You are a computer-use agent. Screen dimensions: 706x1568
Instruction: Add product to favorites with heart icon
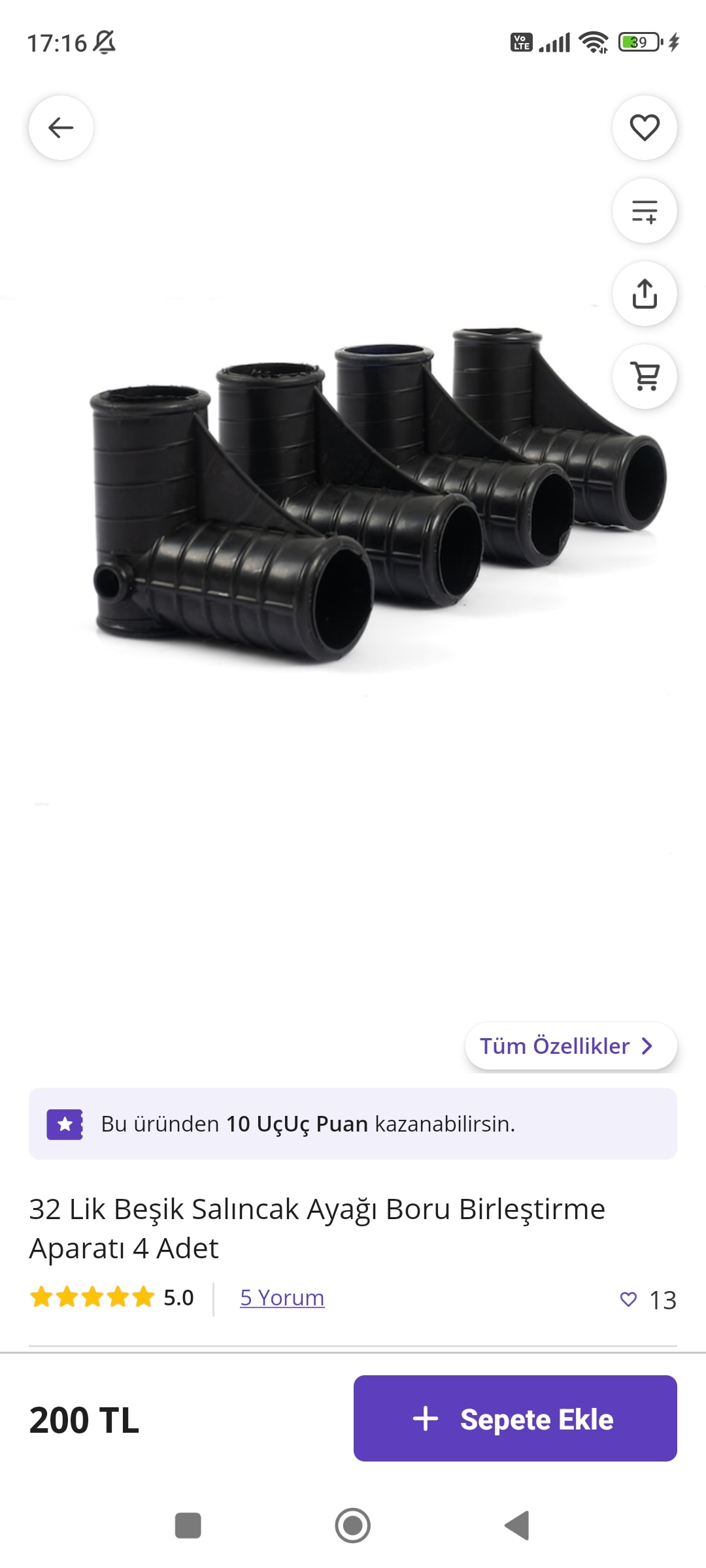(x=645, y=127)
